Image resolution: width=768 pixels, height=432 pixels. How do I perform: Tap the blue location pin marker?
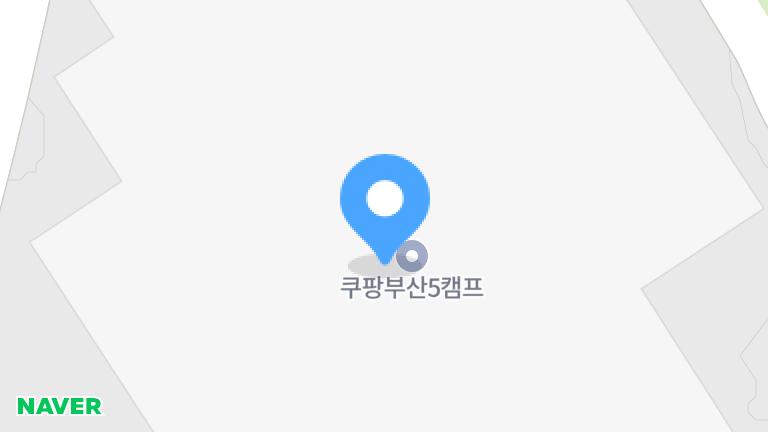pos(385,200)
